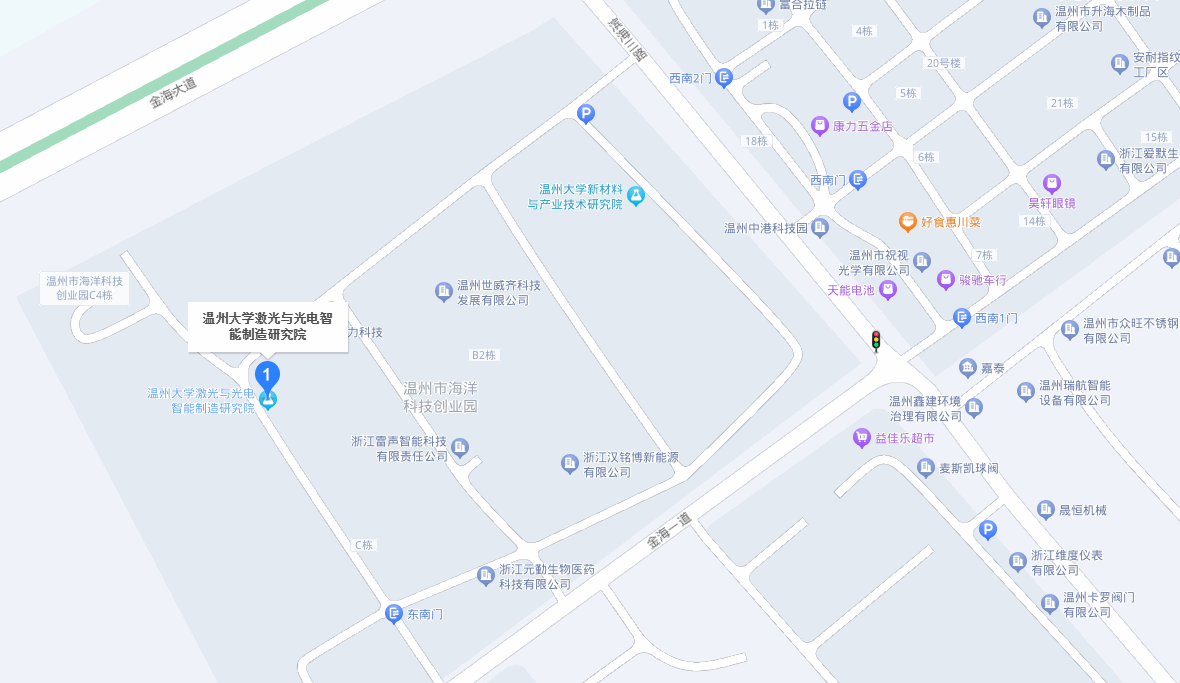
Task: Tap the traffic light icon at the intersection
Action: click(876, 341)
